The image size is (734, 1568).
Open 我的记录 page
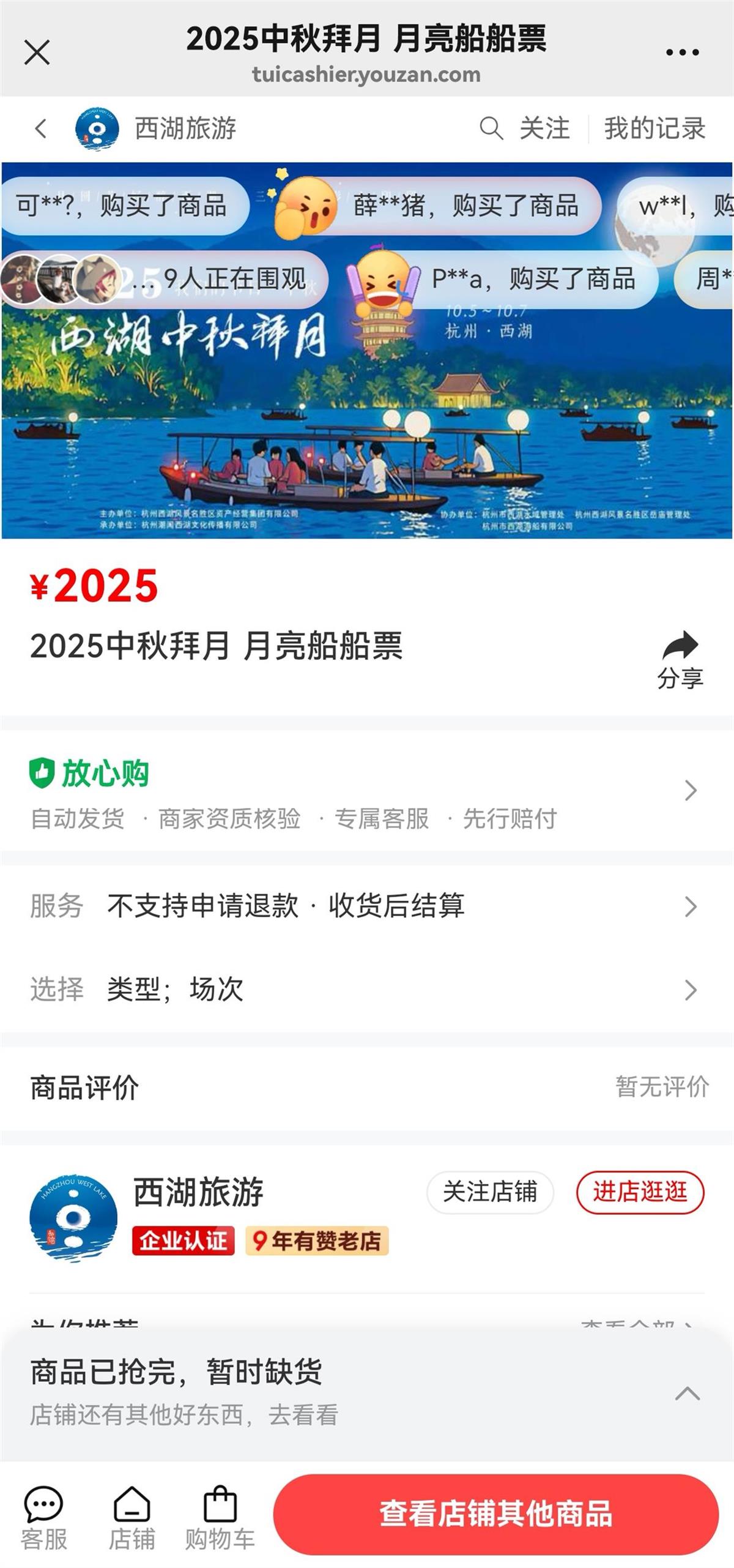(654, 129)
